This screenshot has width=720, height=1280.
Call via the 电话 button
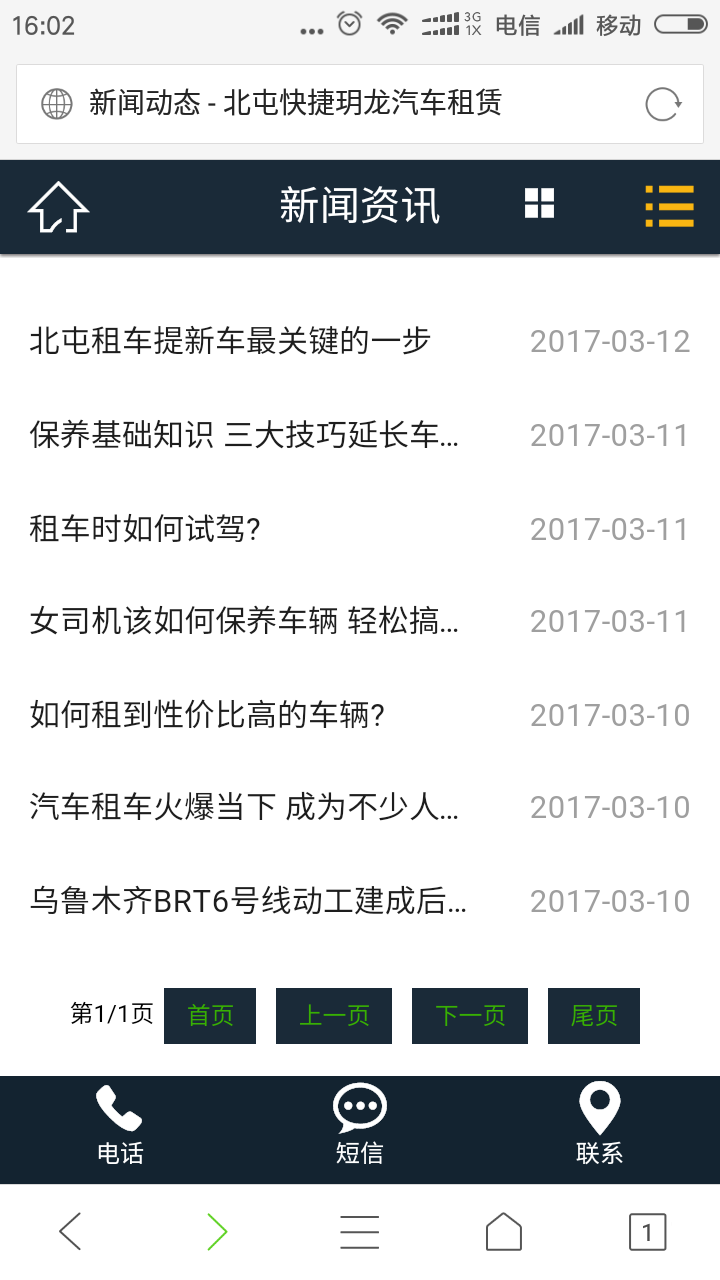120,1127
